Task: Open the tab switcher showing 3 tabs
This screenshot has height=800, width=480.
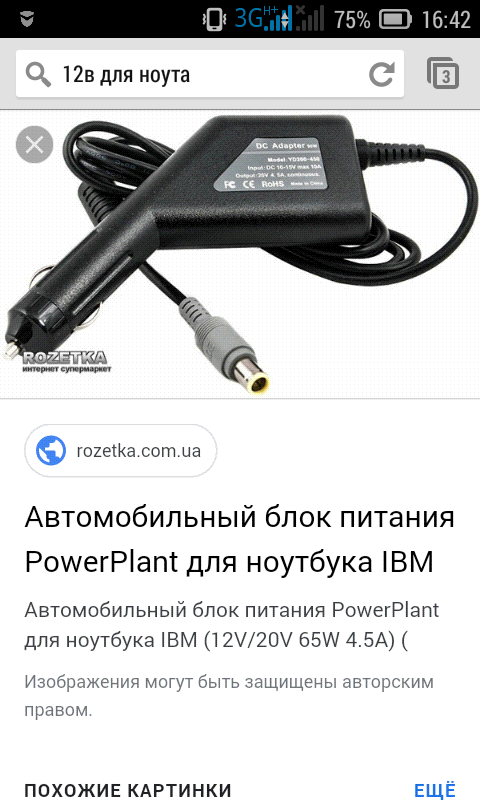Action: (443, 74)
